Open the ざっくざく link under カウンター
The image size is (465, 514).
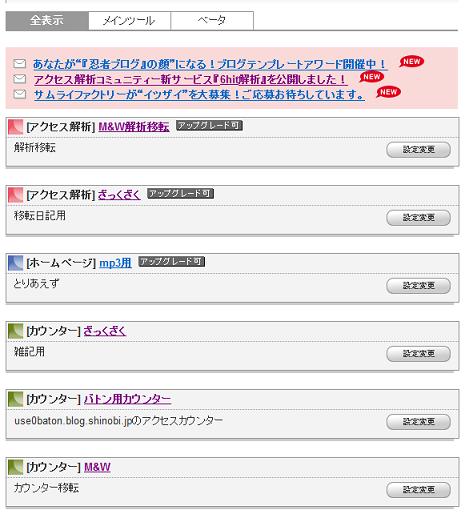tap(105, 331)
